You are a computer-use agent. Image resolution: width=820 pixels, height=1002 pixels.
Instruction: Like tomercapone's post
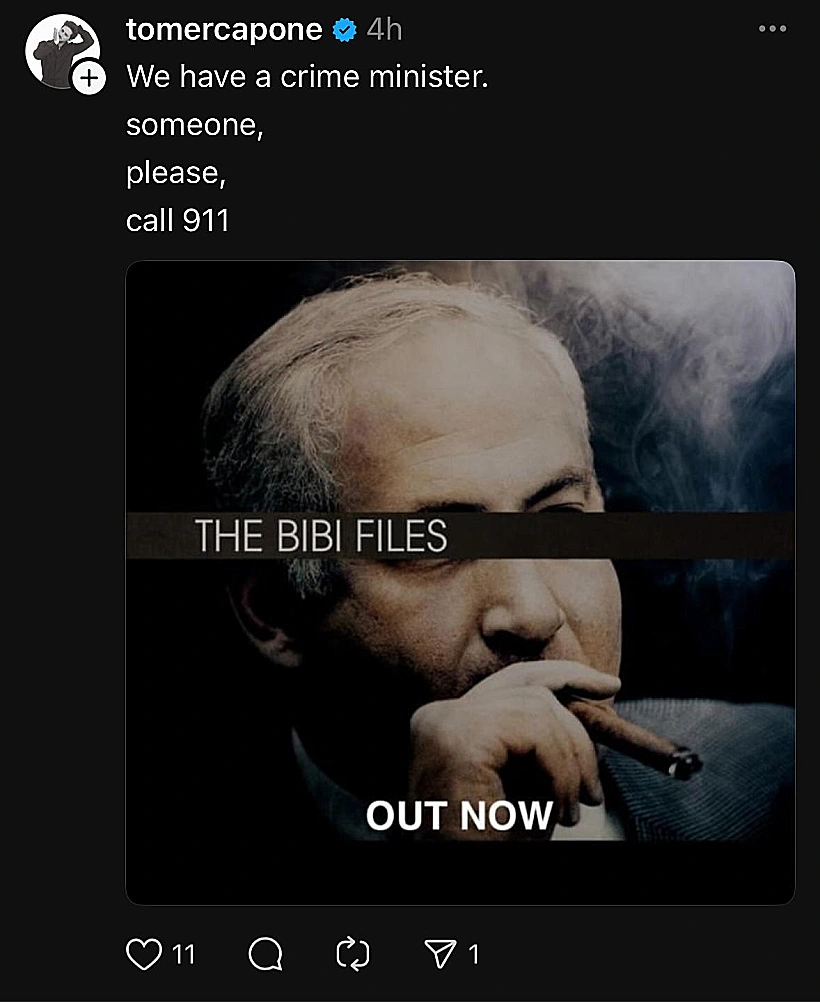144,955
